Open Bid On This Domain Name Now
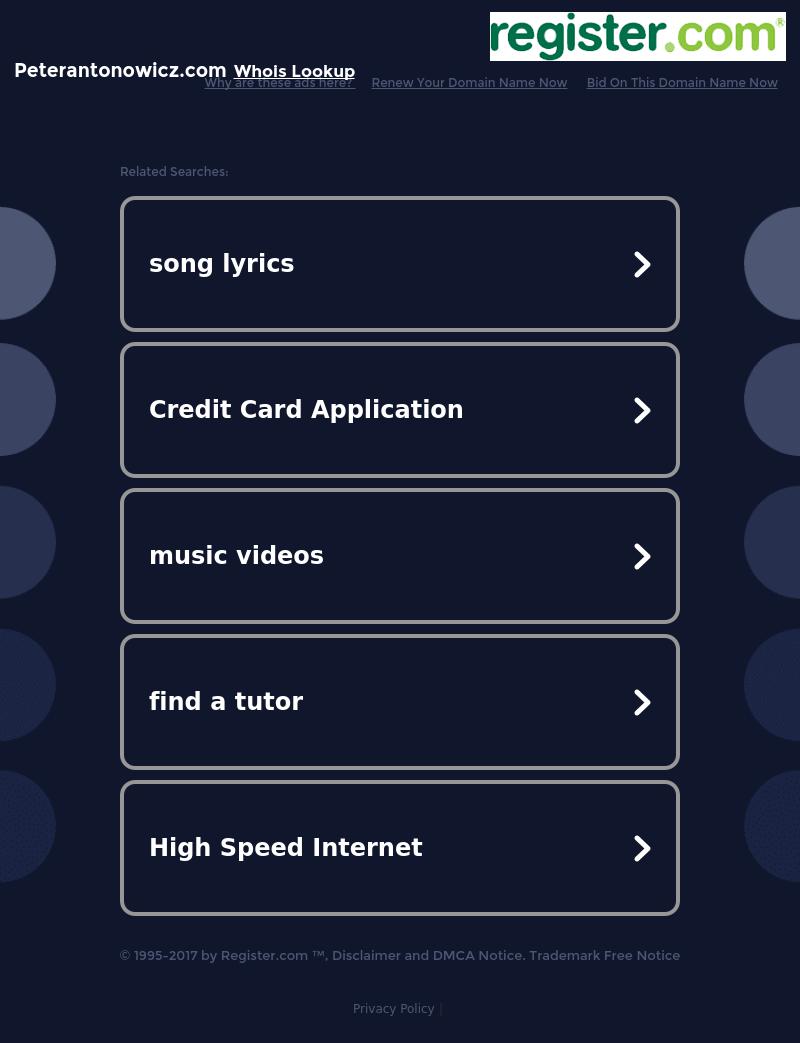Viewport: 800px width, 1043px height. pyautogui.click(x=682, y=83)
